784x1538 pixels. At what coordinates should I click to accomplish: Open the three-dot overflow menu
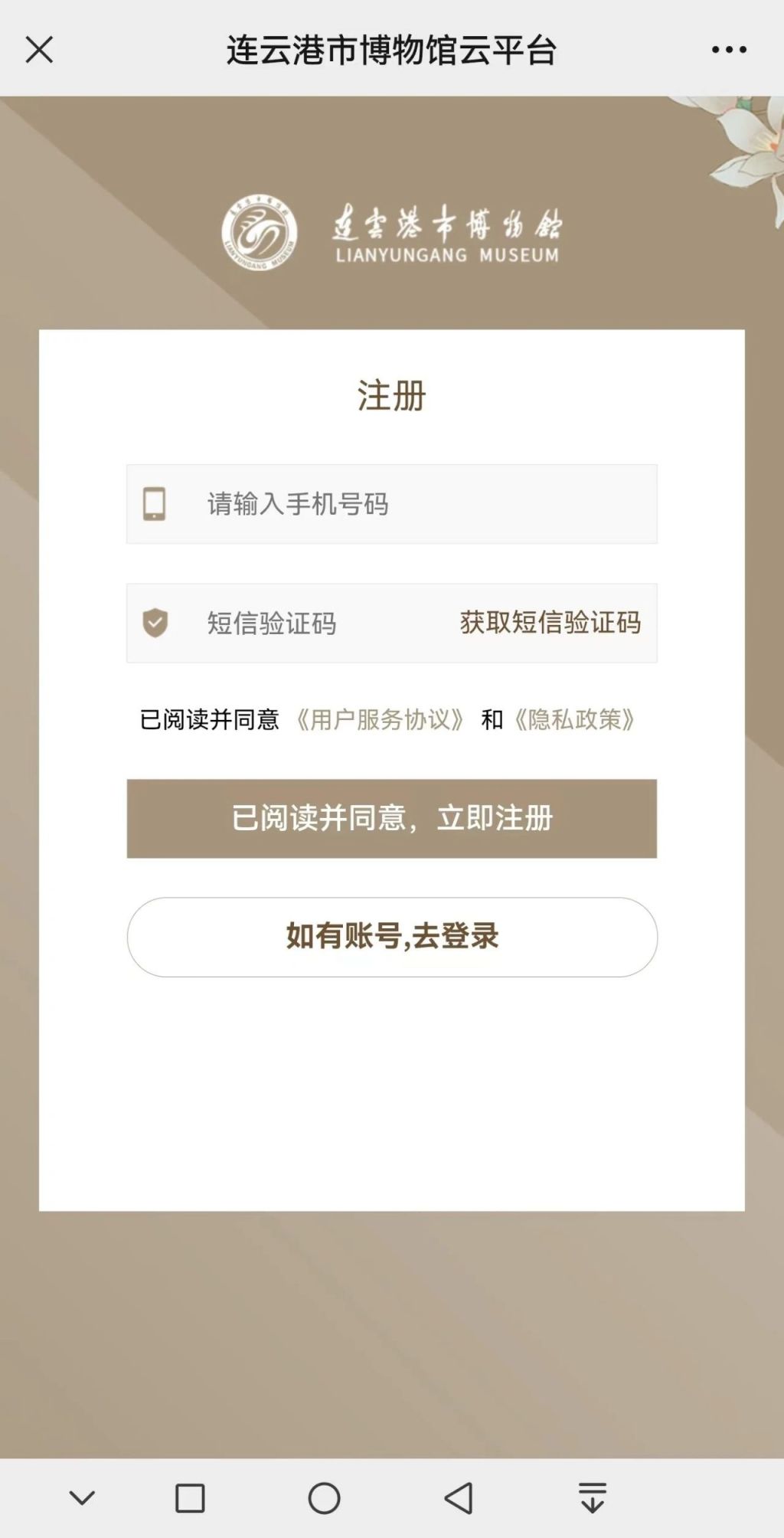(x=728, y=50)
